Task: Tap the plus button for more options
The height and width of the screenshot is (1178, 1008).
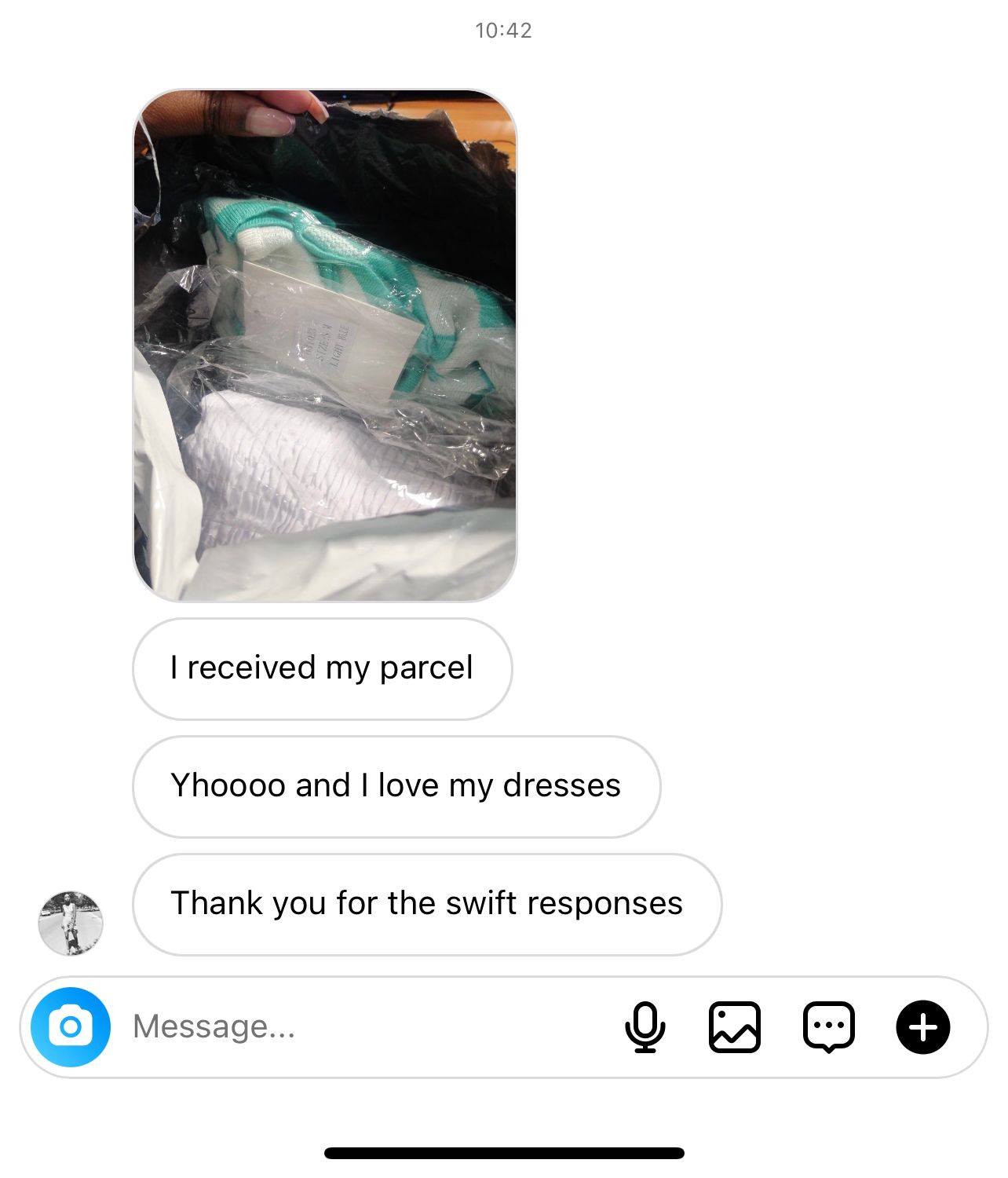Action: pyautogui.click(x=923, y=1027)
